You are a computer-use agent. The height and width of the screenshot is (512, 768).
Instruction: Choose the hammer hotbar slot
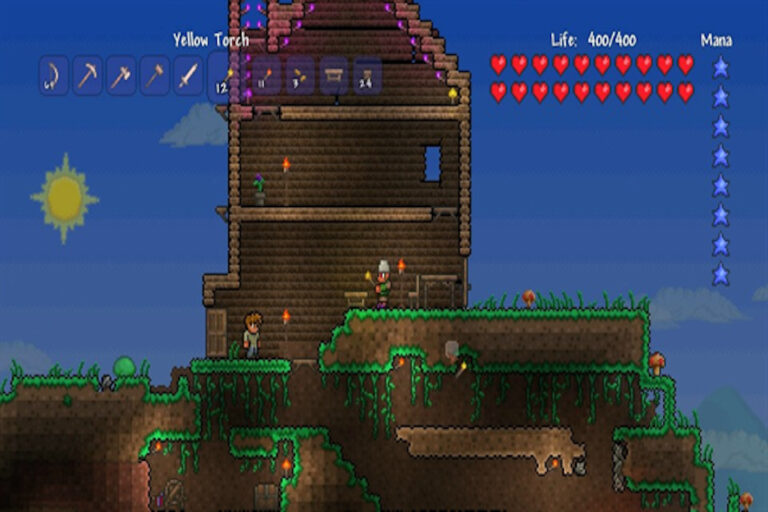click(154, 75)
